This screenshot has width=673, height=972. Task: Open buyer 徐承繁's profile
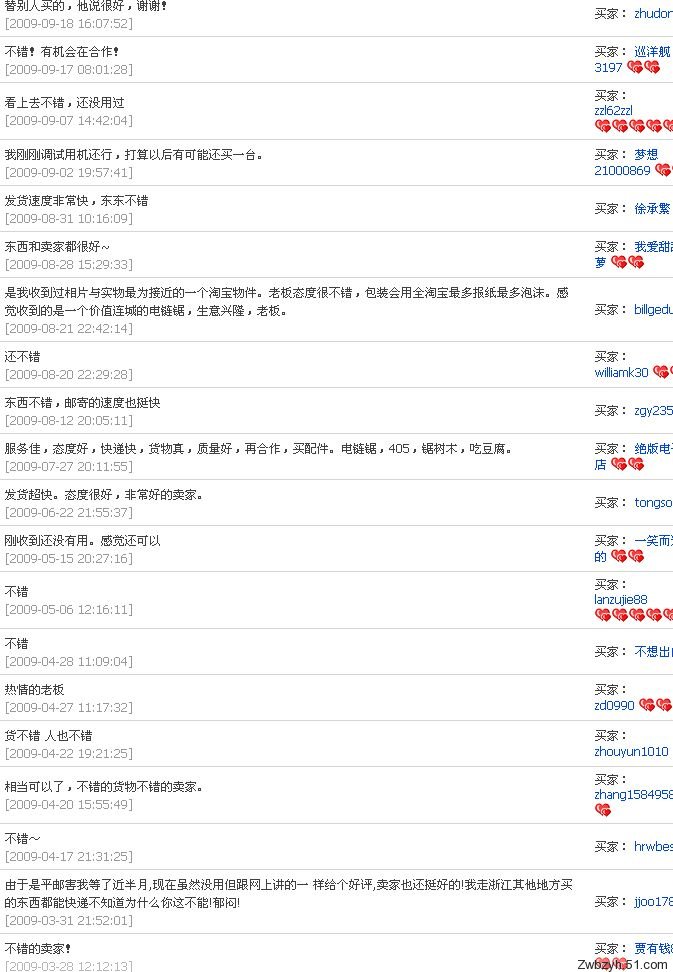coord(652,209)
